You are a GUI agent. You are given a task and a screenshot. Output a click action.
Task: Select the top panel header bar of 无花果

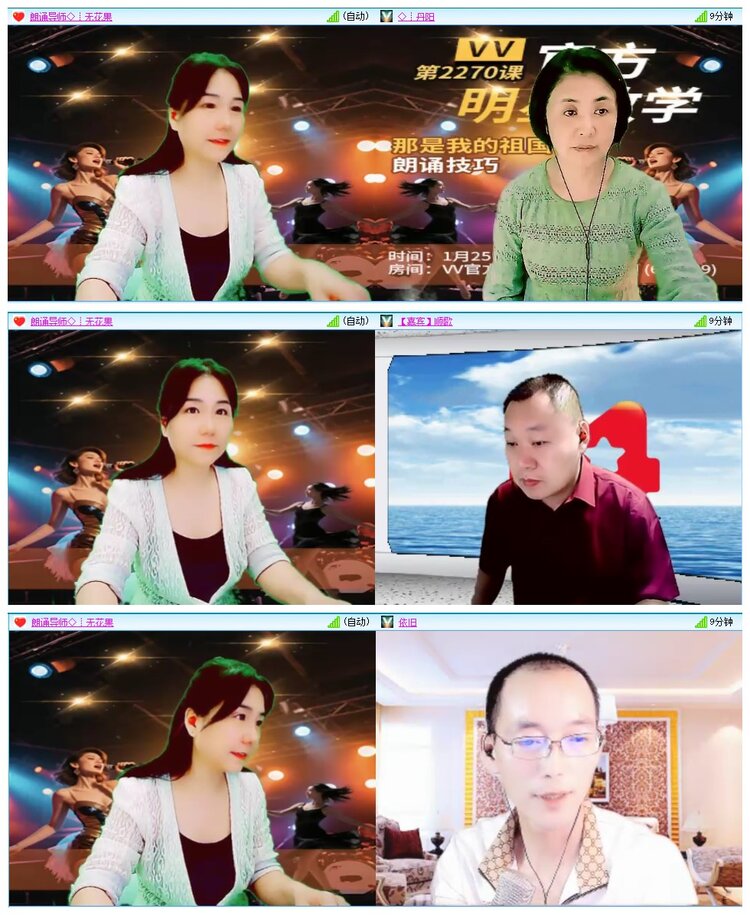click(x=200, y=14)
